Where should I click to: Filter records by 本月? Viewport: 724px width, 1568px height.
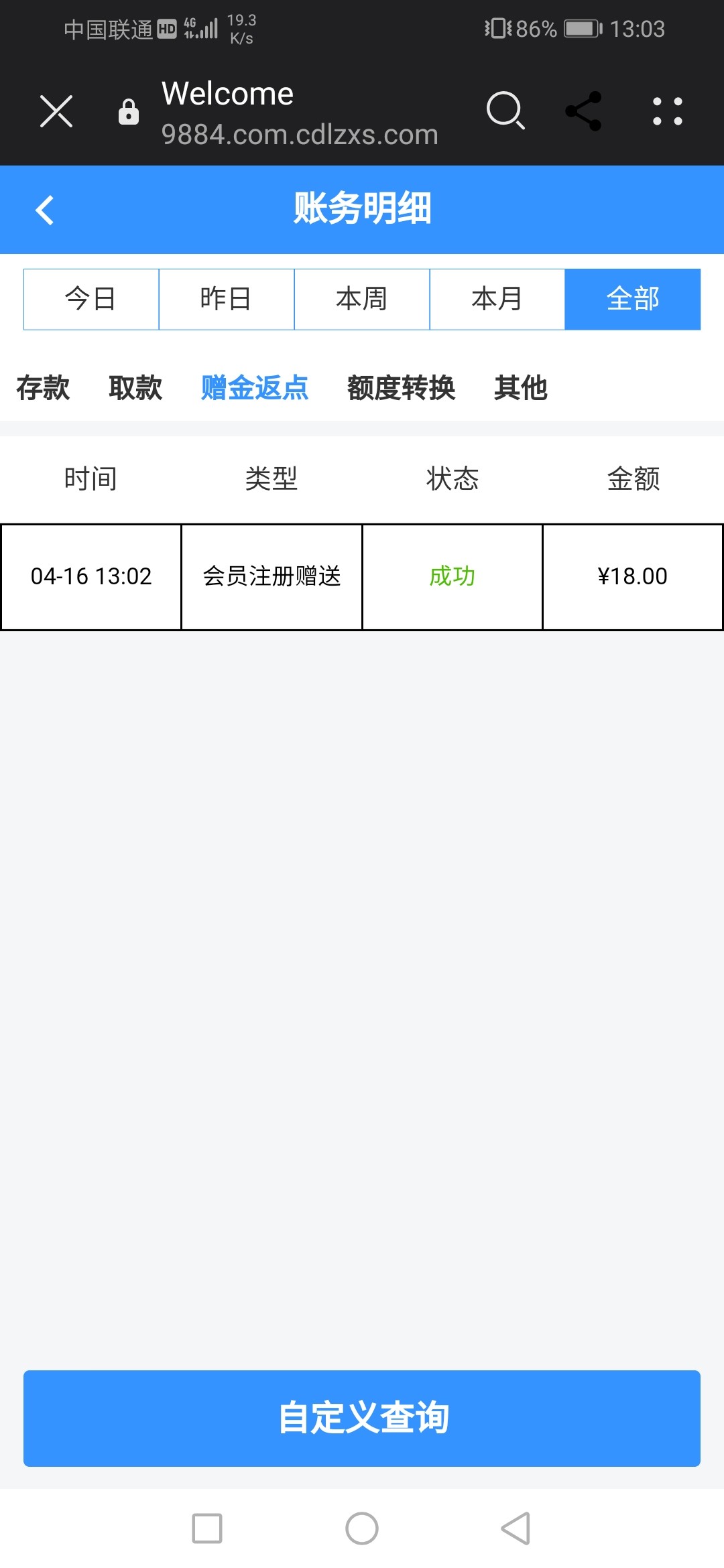pyautogui.click(x=497, y=299)
